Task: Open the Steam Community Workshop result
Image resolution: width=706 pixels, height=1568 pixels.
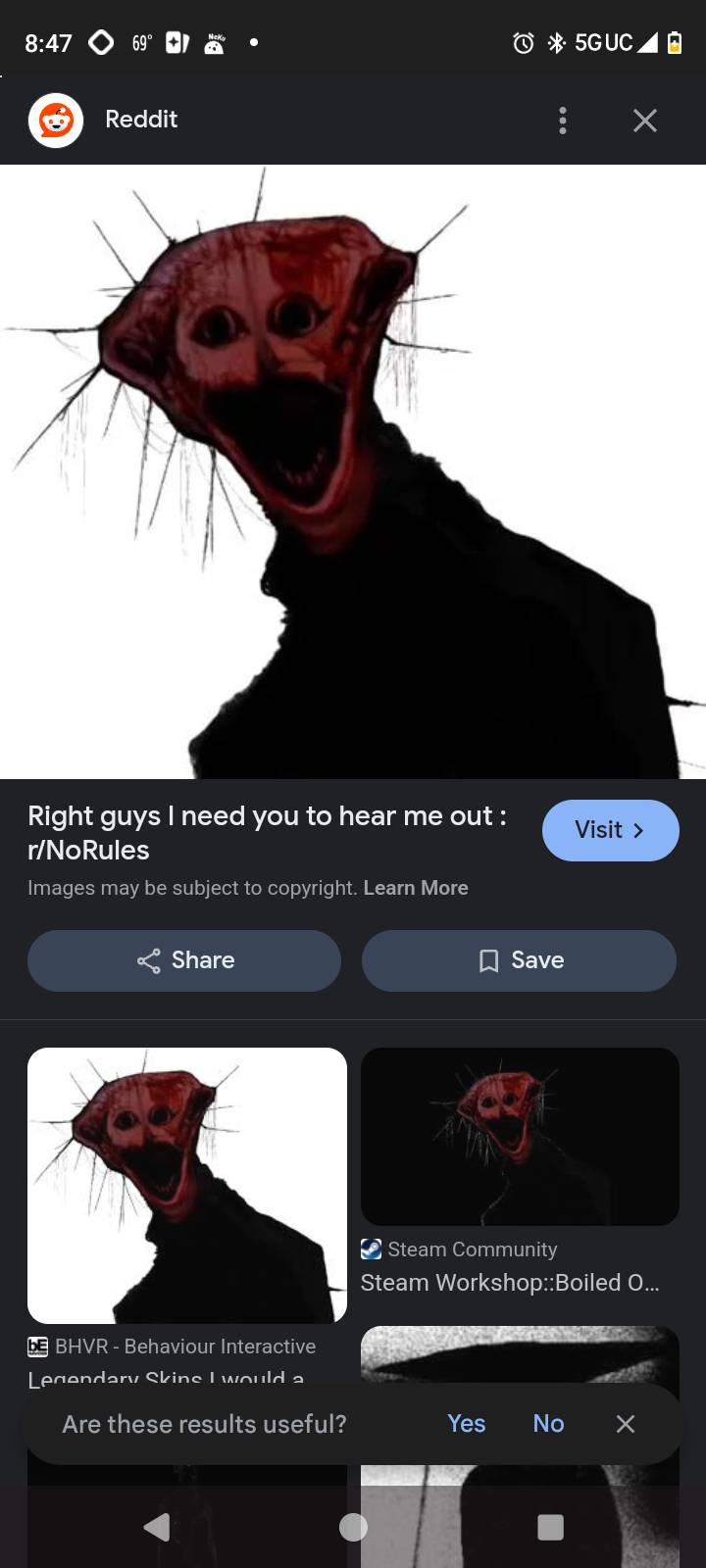Action: pos(520,1137)
